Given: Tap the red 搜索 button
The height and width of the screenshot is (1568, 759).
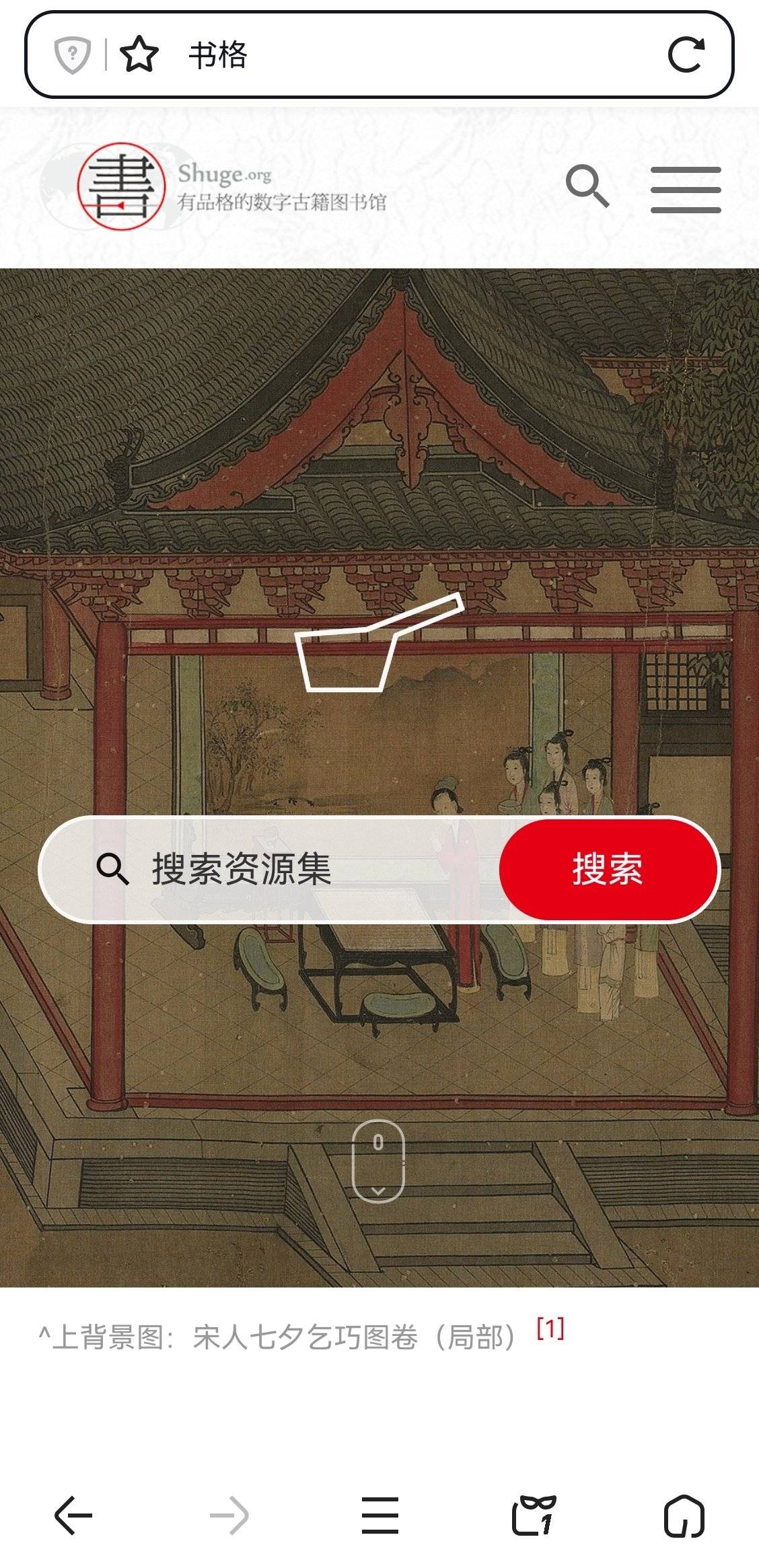Looking at the screenshot, I should (x=608, y=869).
